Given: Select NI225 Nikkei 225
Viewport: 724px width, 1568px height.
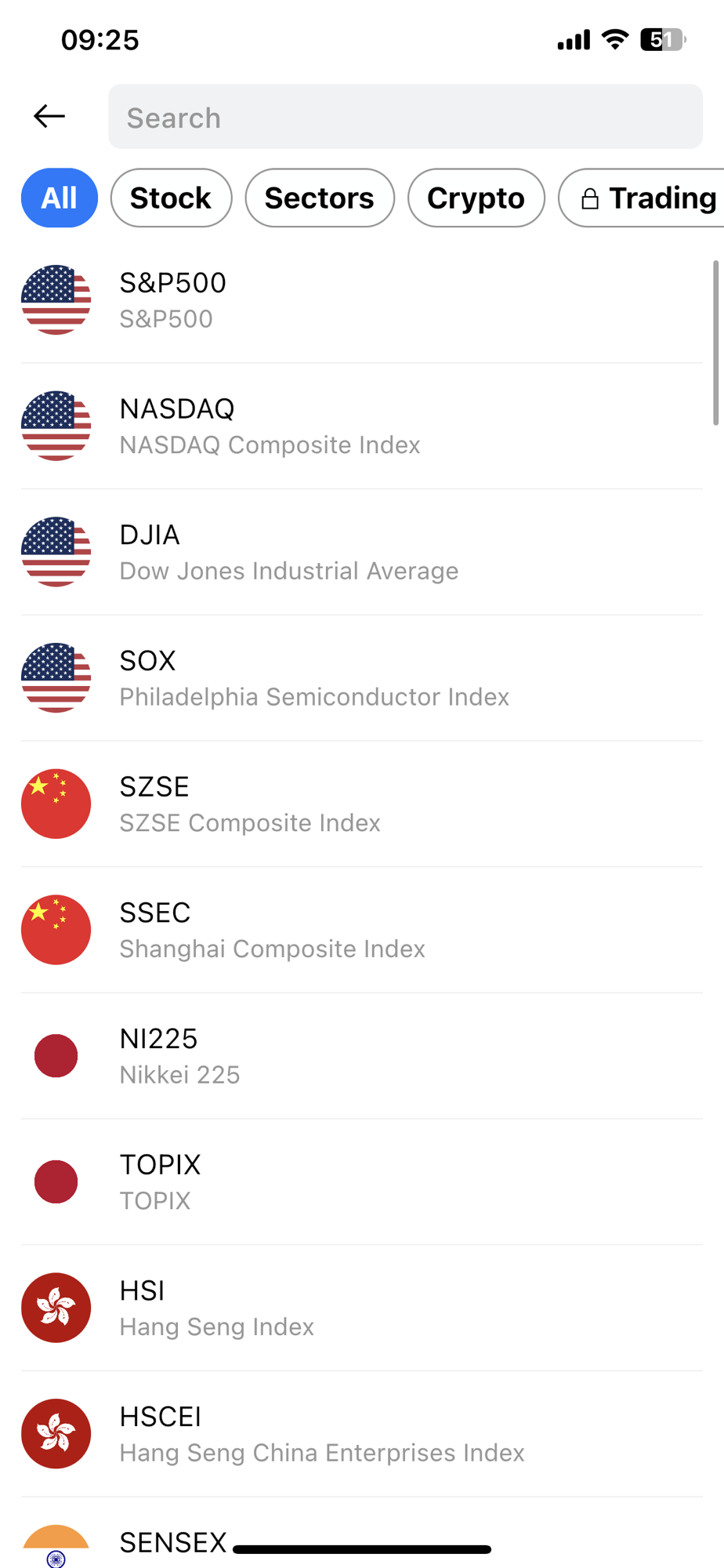Looking at the screenshot, I should pos(360,1056).
